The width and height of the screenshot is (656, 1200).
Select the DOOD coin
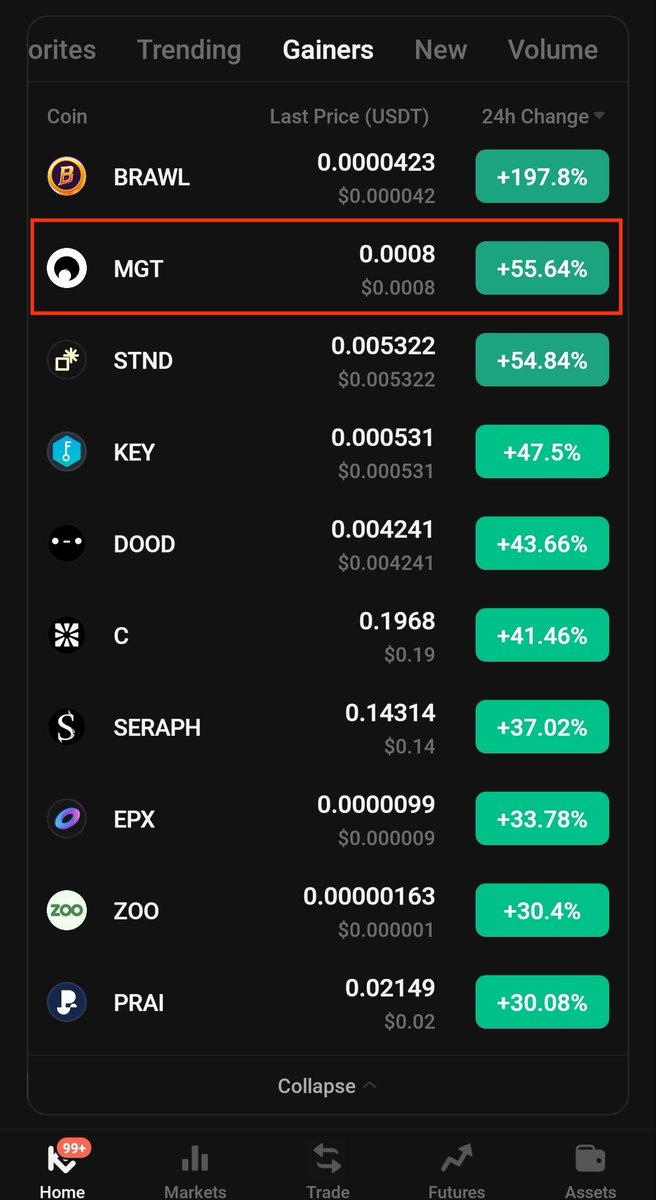tap(328, 544)
